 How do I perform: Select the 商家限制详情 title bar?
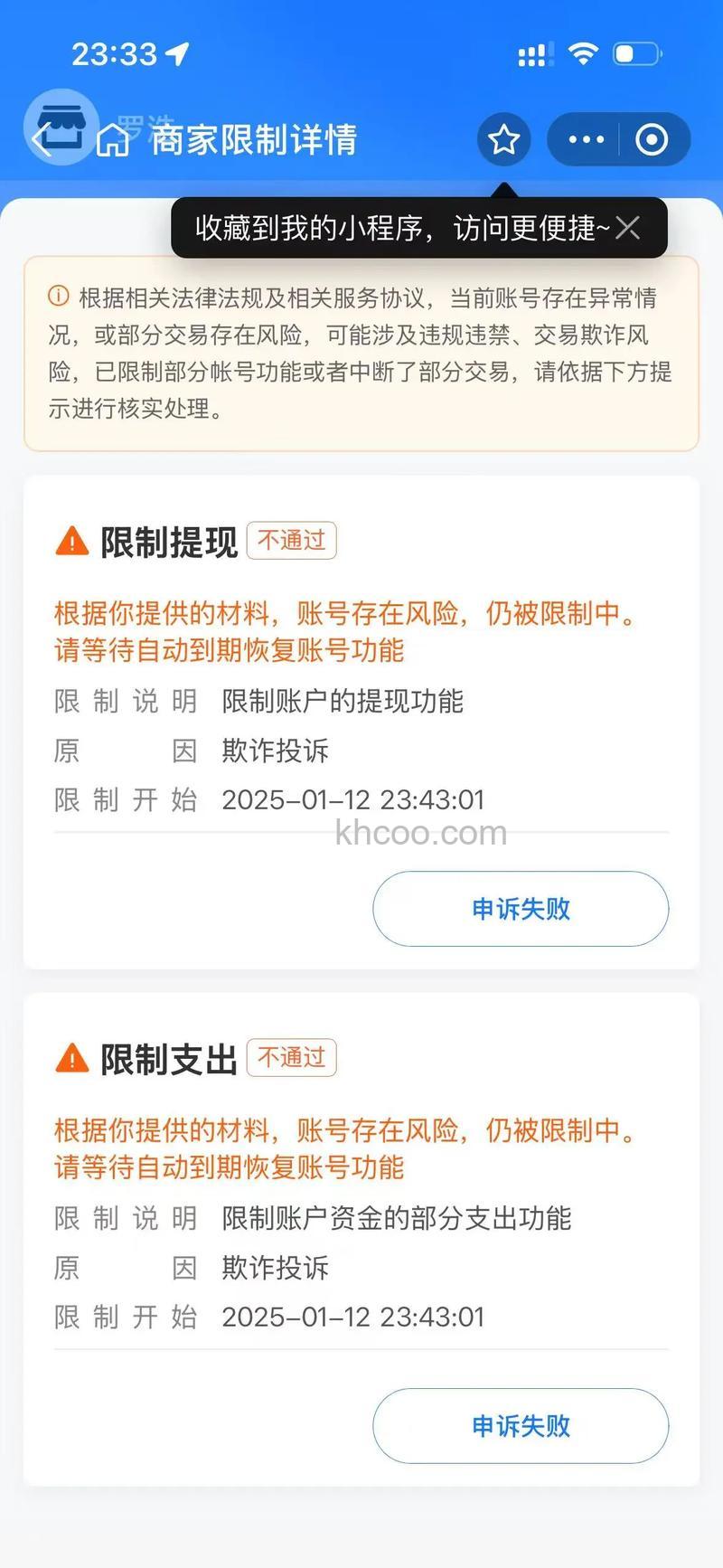coord(255,139)
